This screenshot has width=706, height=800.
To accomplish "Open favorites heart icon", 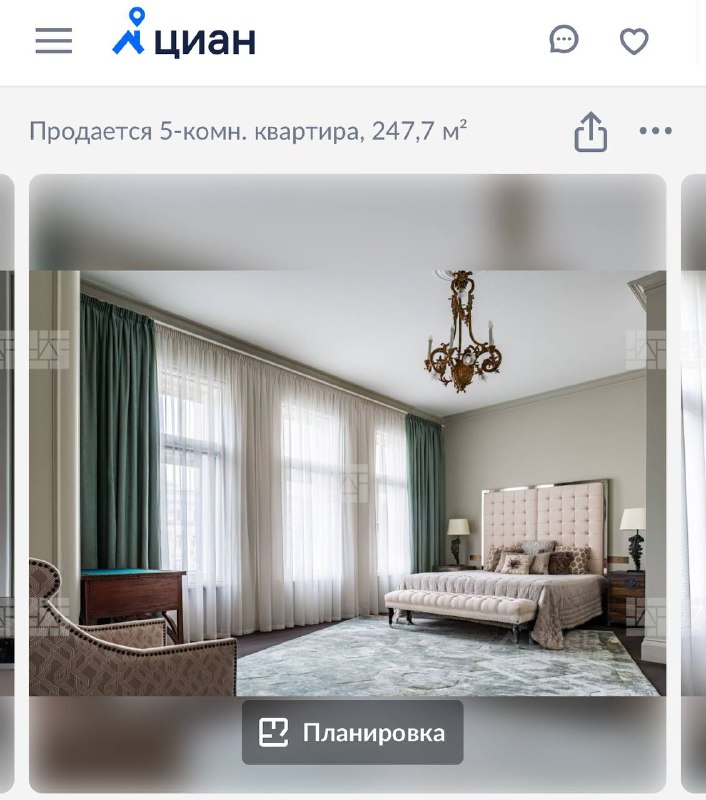I will point(634,41).
